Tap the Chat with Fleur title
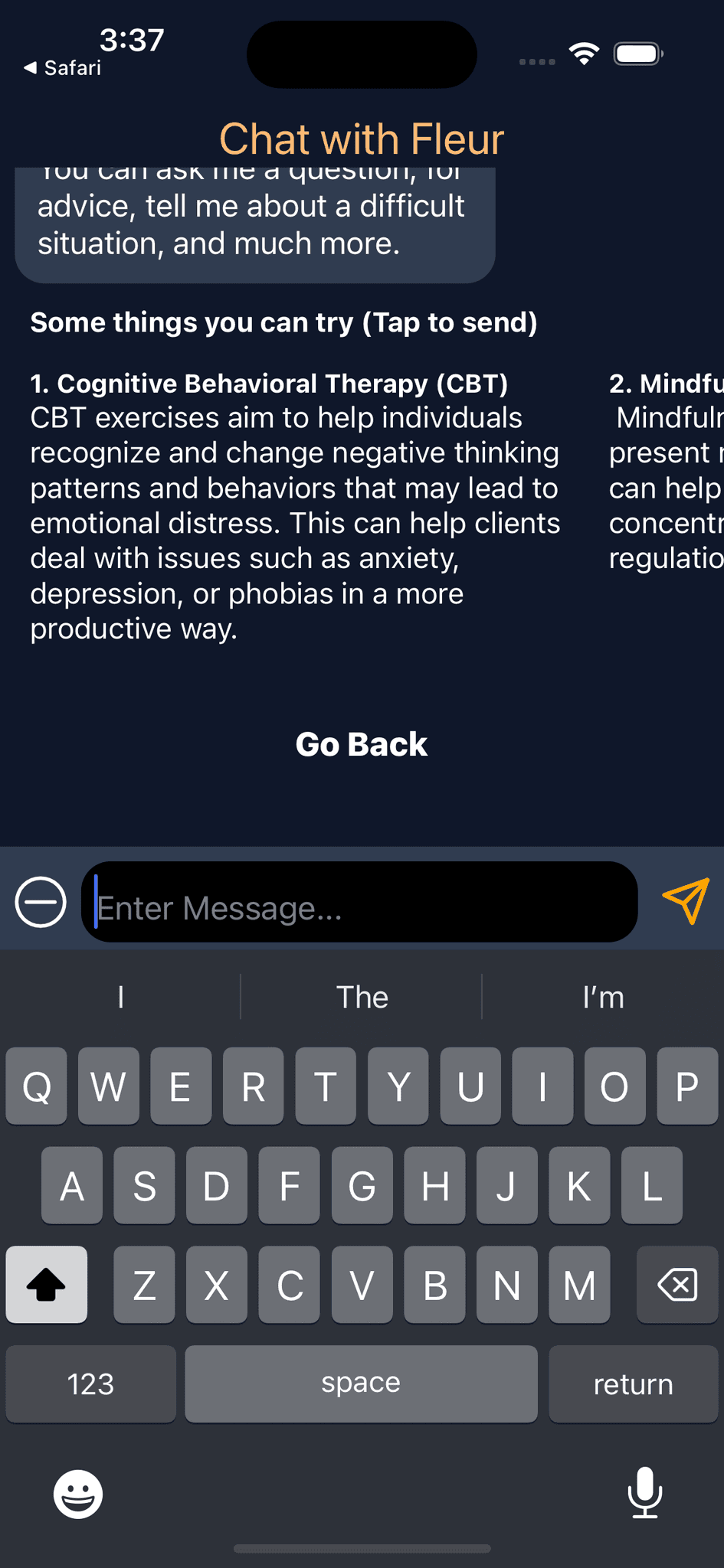 362,139
